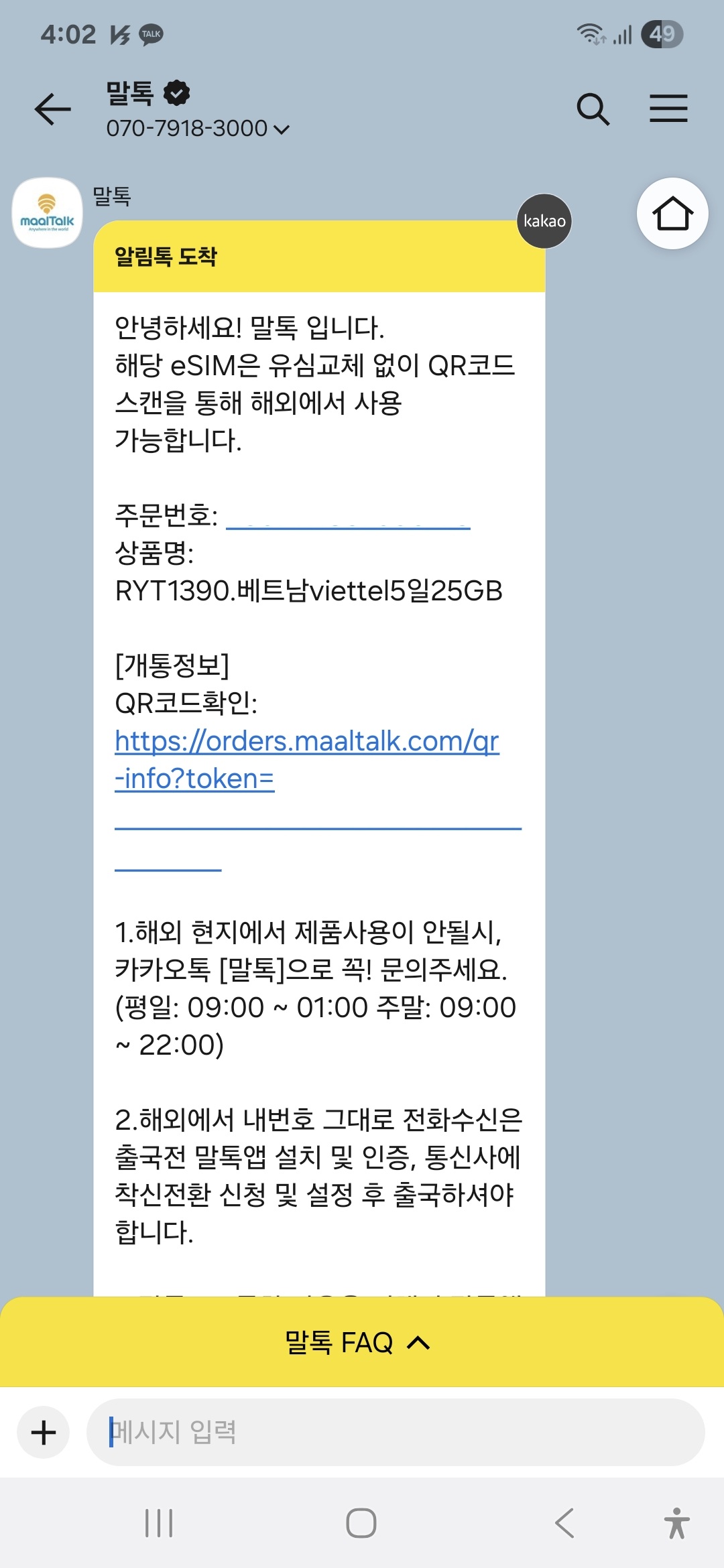Open the plus attachment menu
This screenshot has width=724, height=1568.
(44, 1433)
